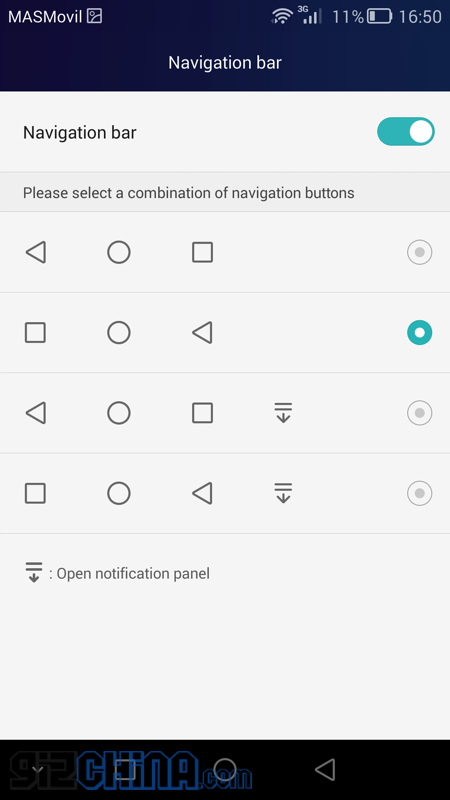Disable the Navigation bar switch

pos(406,132)
